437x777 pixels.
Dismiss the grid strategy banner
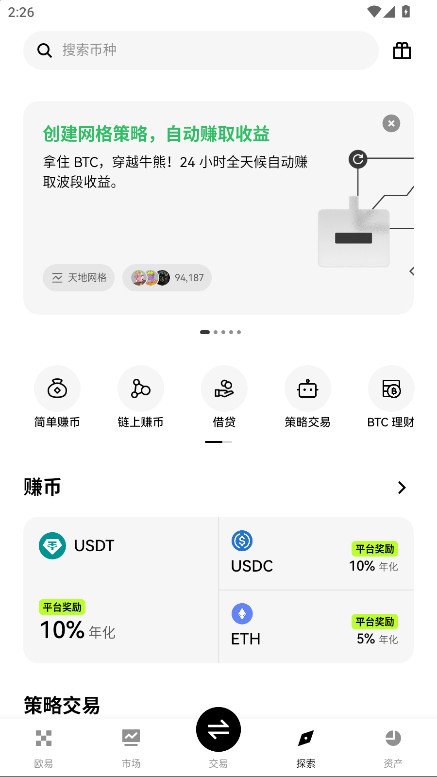tap(391, 123)
